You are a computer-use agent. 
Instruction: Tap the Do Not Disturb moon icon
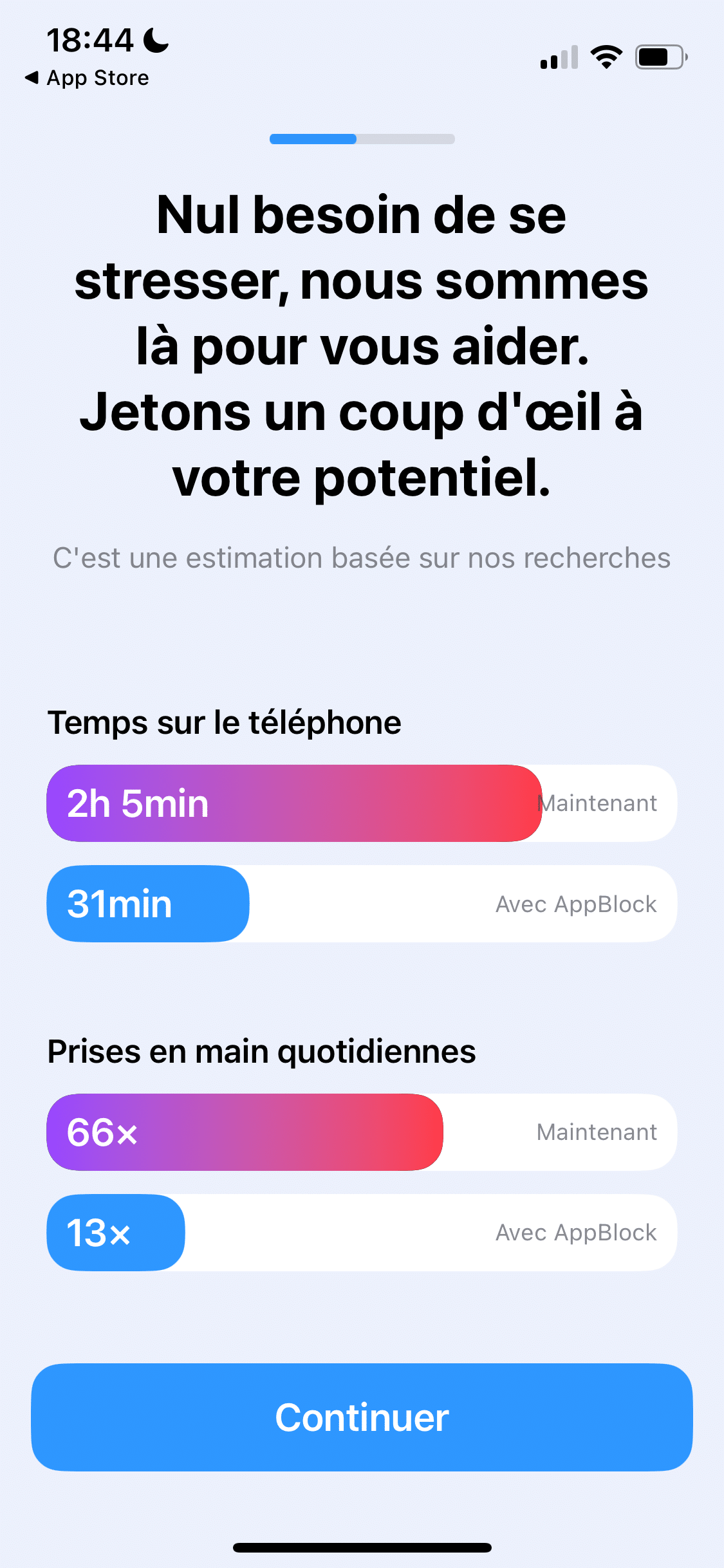pyautogui.click(x=156, y=40)
